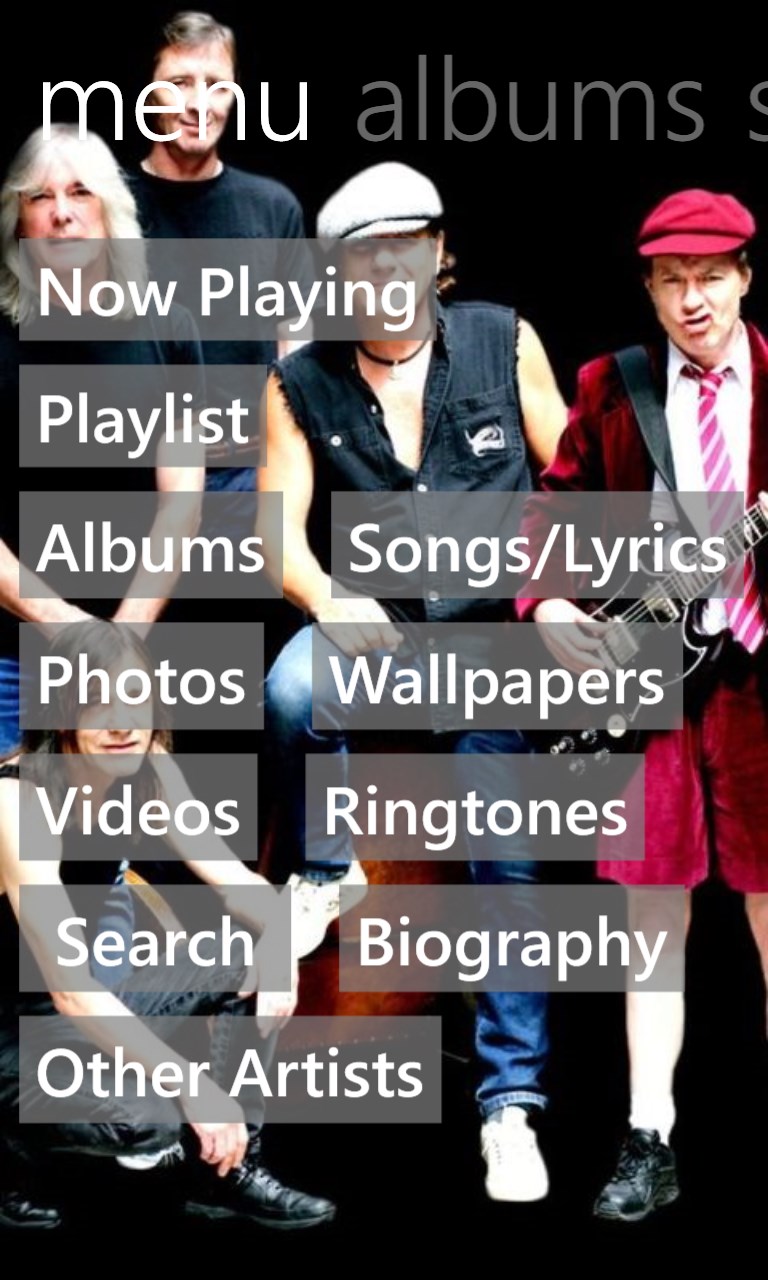View the Photos gallery
Image resolution: width=768 pixels, height=1280 pixels.
click(142, 677)
